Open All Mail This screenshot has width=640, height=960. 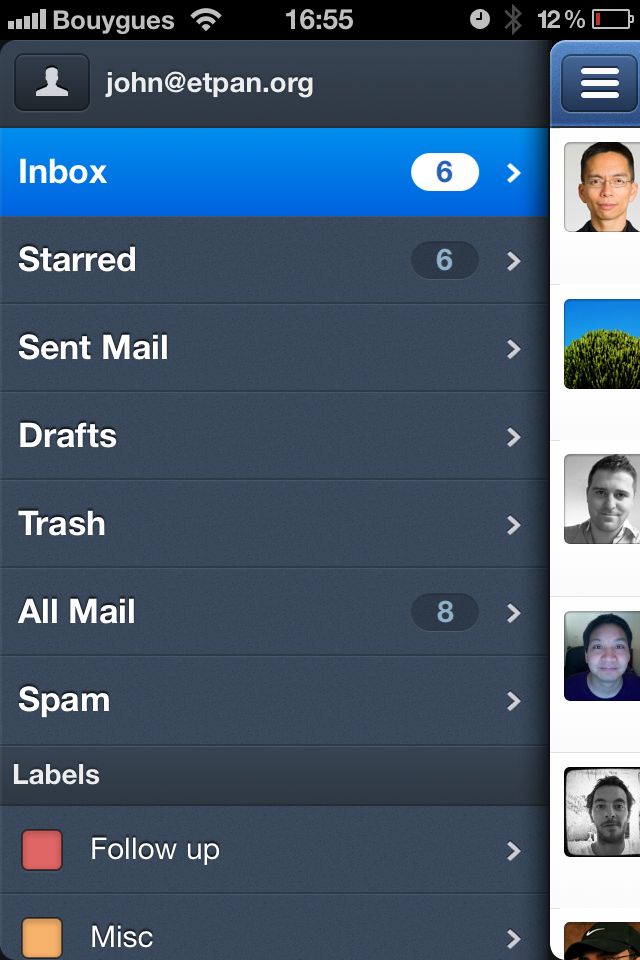click(x=272, y=612)
